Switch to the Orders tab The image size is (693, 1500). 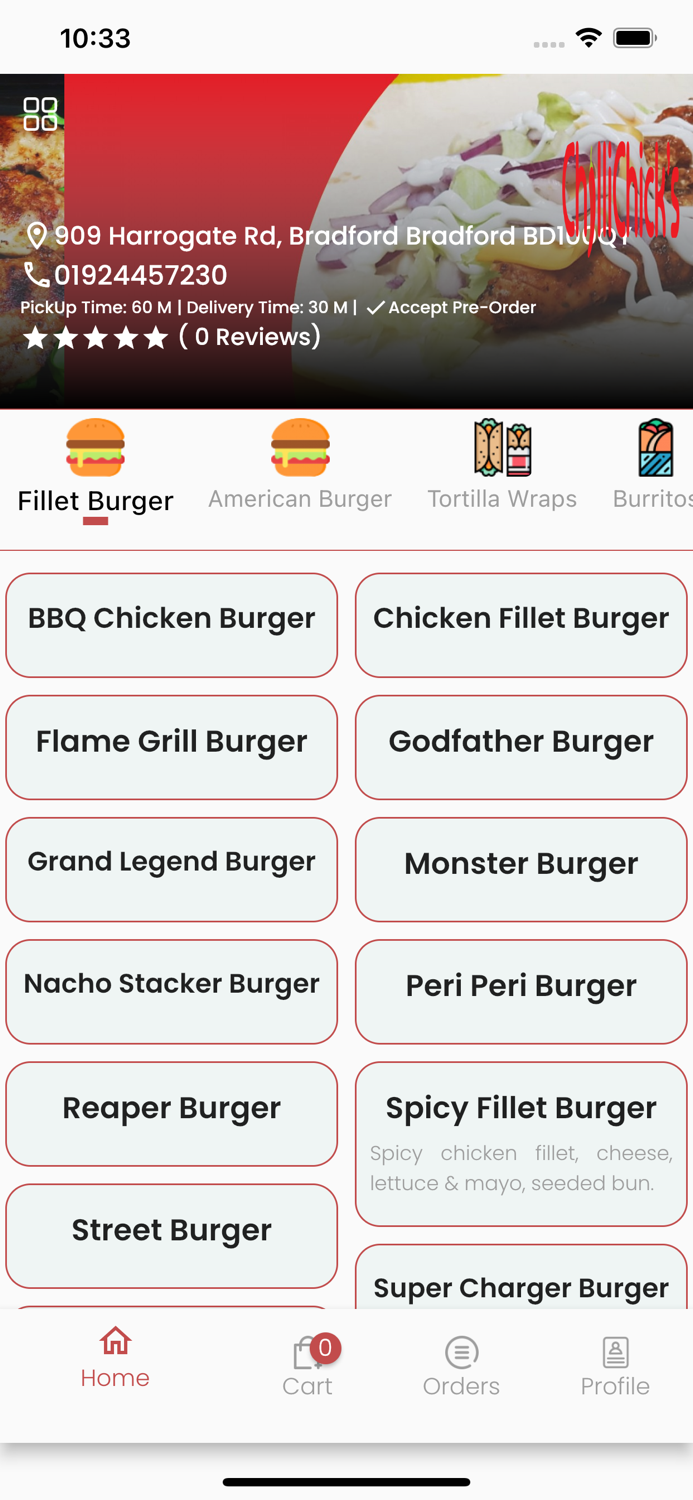click(x=461, y=1365)
